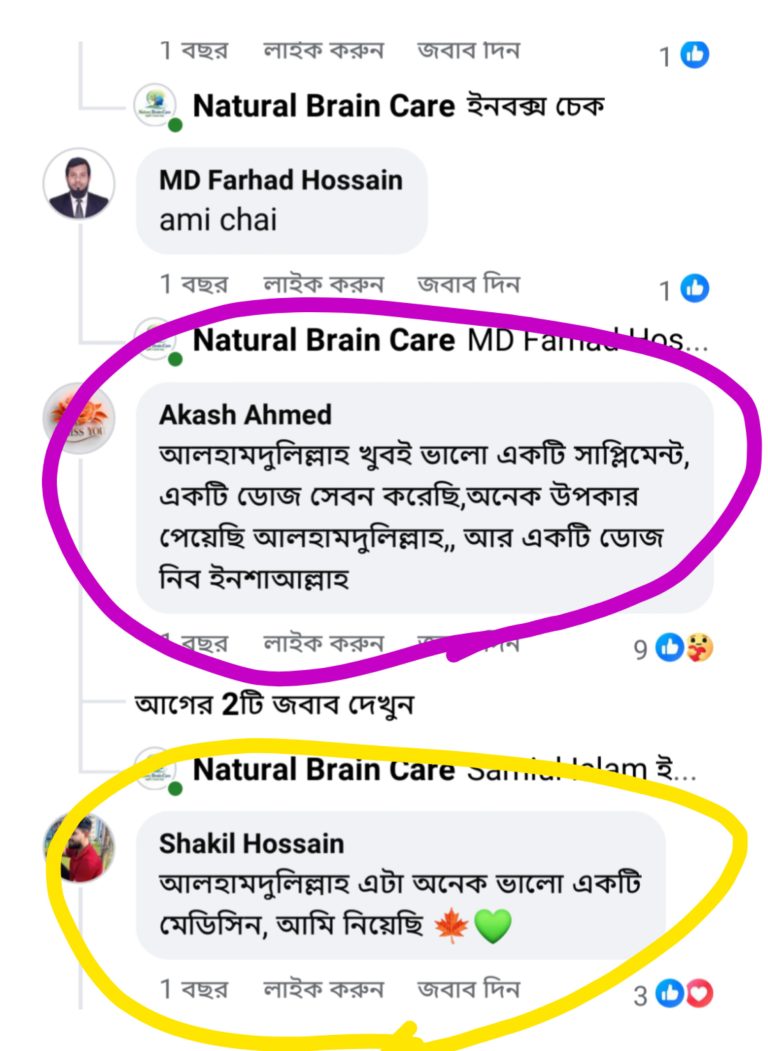The image size is (768, 1051).
Task: Like MD Farhad Hossain's comment
Action: coord(322,285)
